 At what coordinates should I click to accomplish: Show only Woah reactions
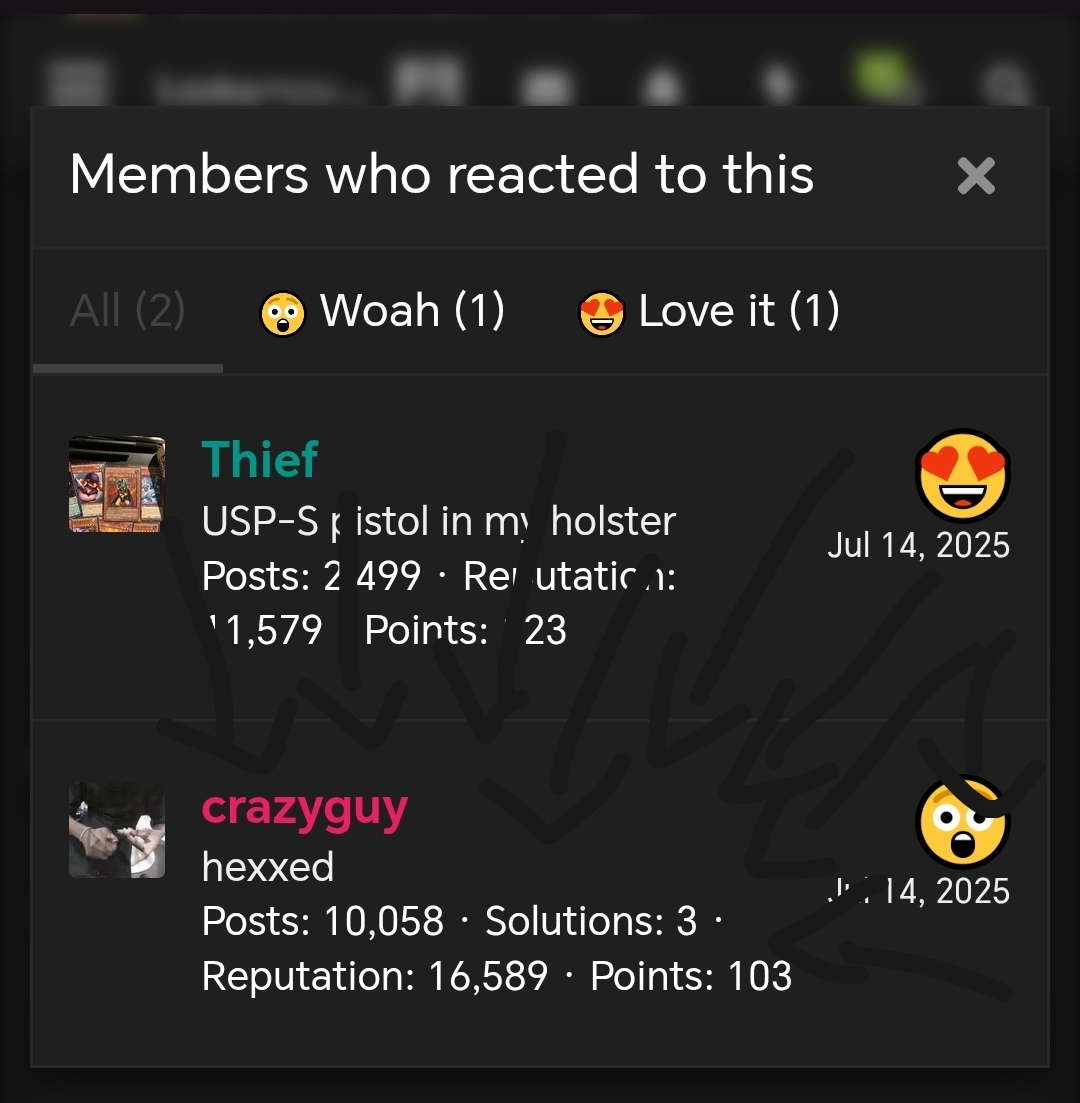click(383, 311)
